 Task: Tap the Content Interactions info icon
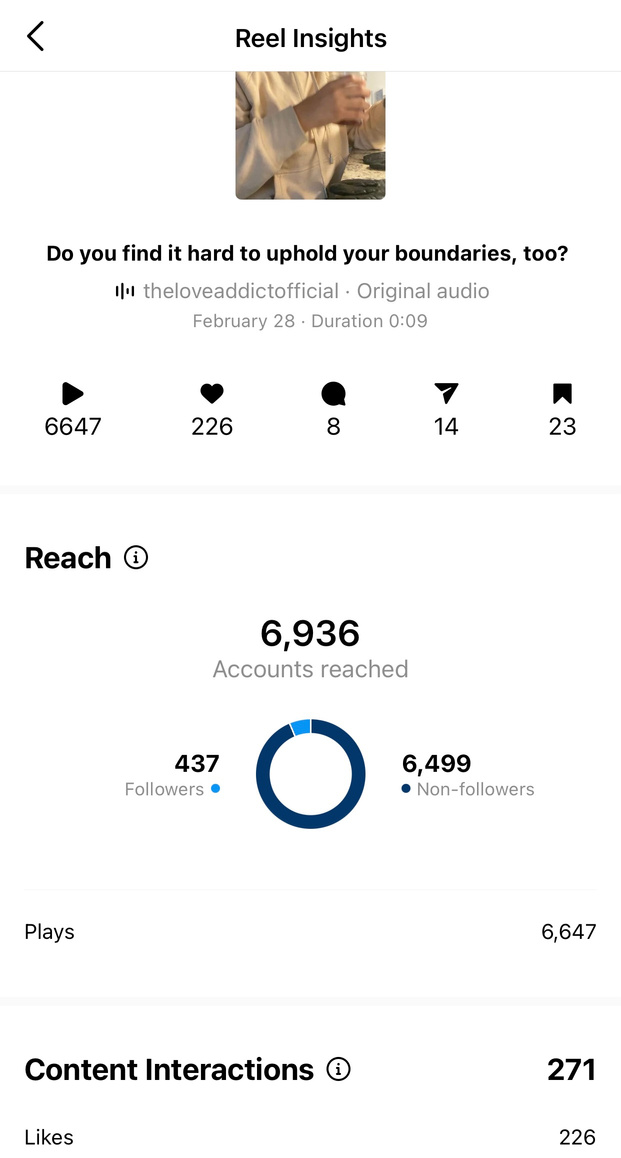click(338, 1069)
